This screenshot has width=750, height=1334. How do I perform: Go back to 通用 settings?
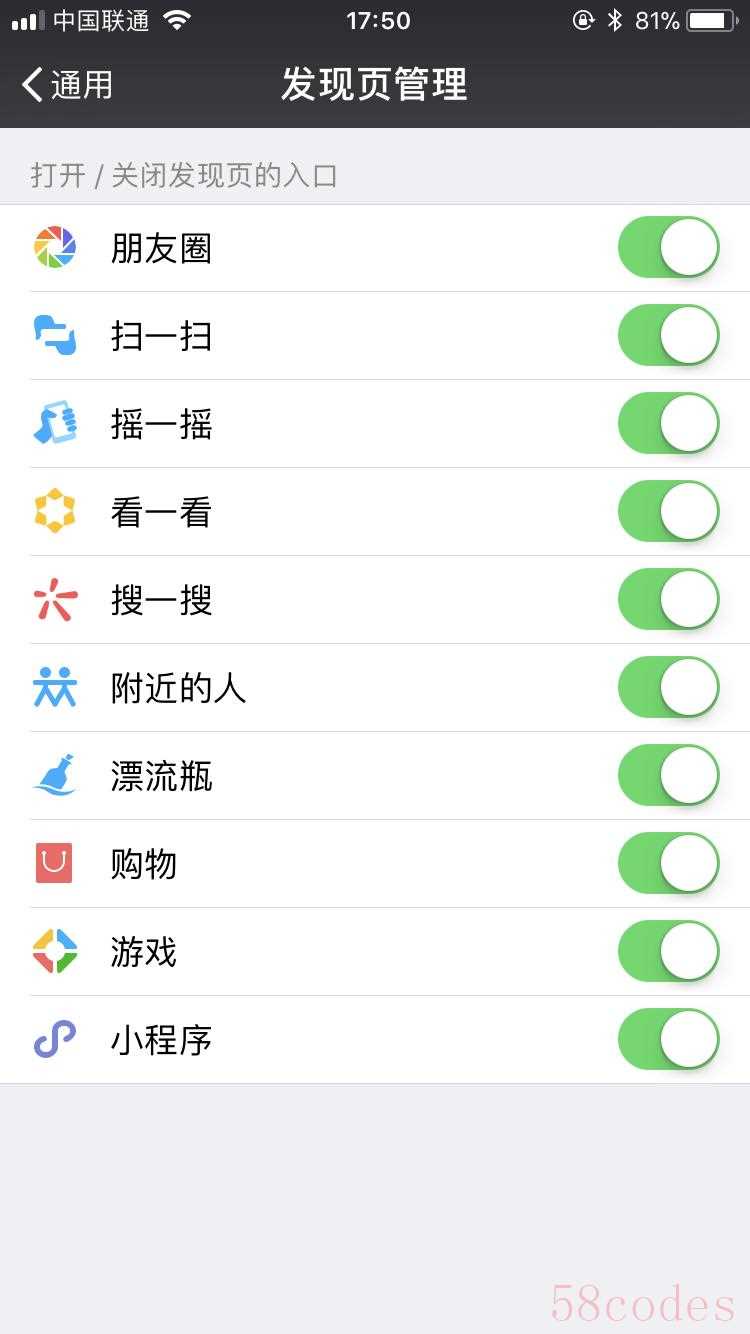point(67,85)
